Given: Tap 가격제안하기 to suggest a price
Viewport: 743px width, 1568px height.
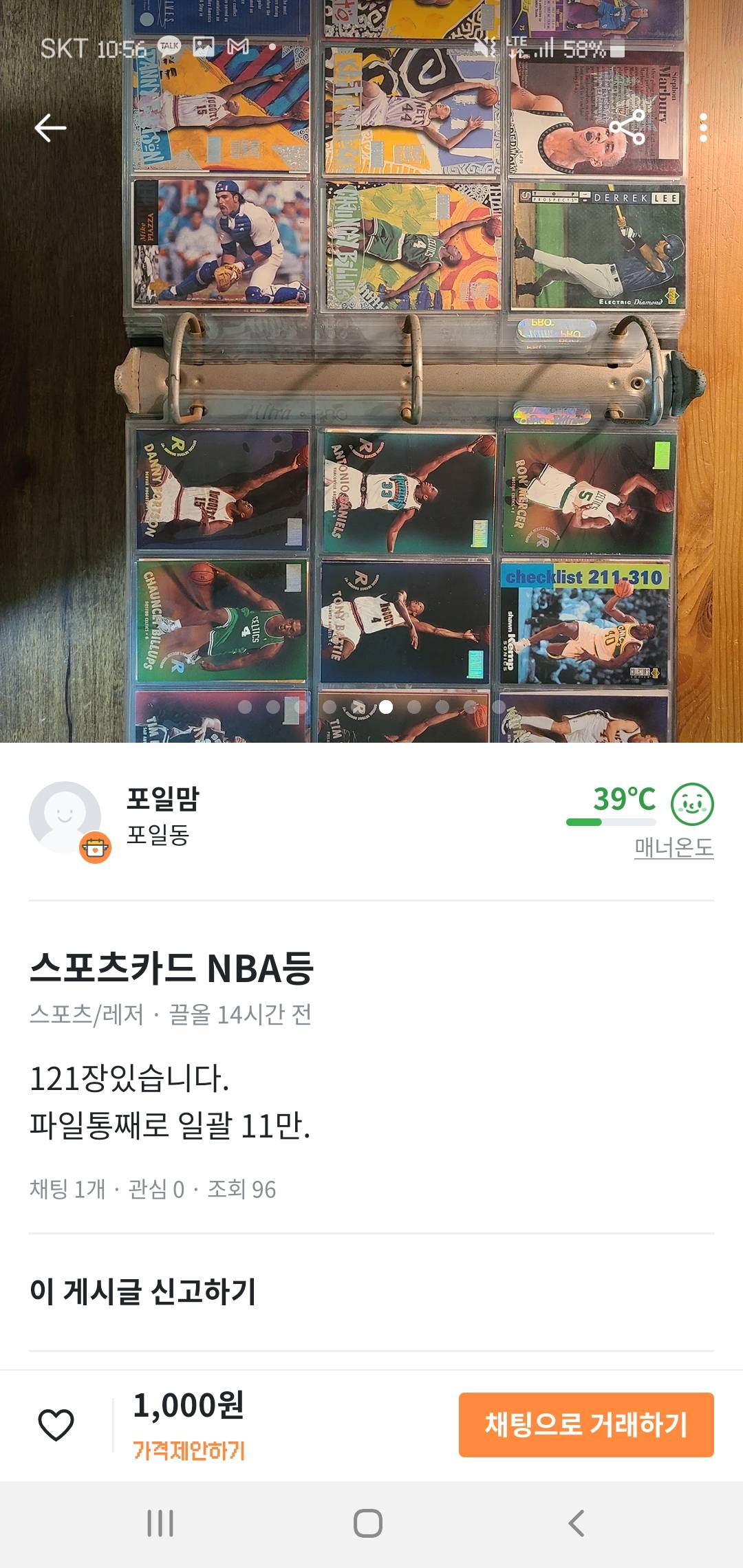Looking at the screenshot, I should pyautogui.click(x=189, y=1450).
